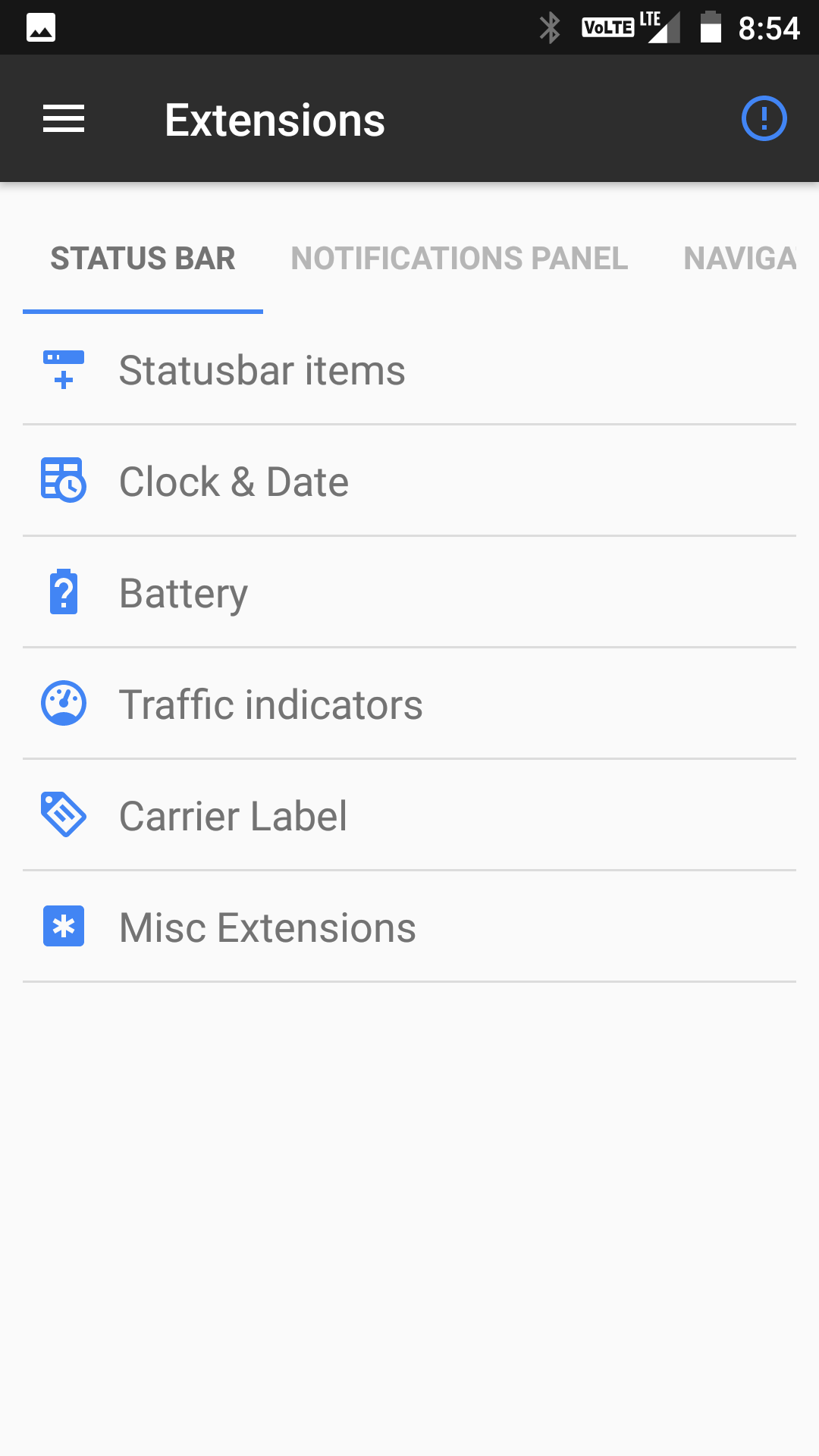Tap the Bluetooth status bar icon
Image resolution: width=819 pixels, height=1456 pixels.
click(x=549, y=27)
